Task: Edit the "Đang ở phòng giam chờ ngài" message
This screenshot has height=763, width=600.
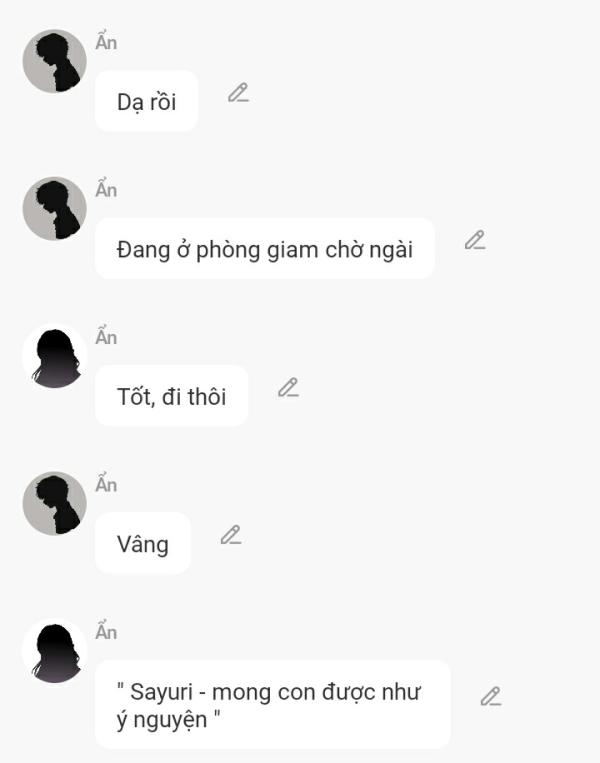Action: [x=475, y=240]
